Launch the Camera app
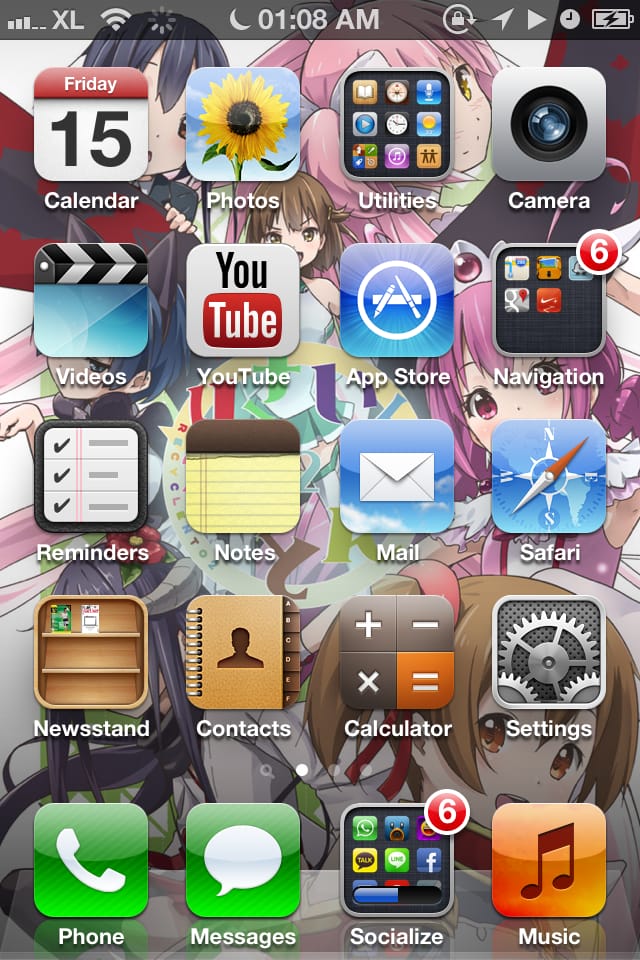This screenshot has height=960, width=640. pyautogui.click(x=549, y=124)
